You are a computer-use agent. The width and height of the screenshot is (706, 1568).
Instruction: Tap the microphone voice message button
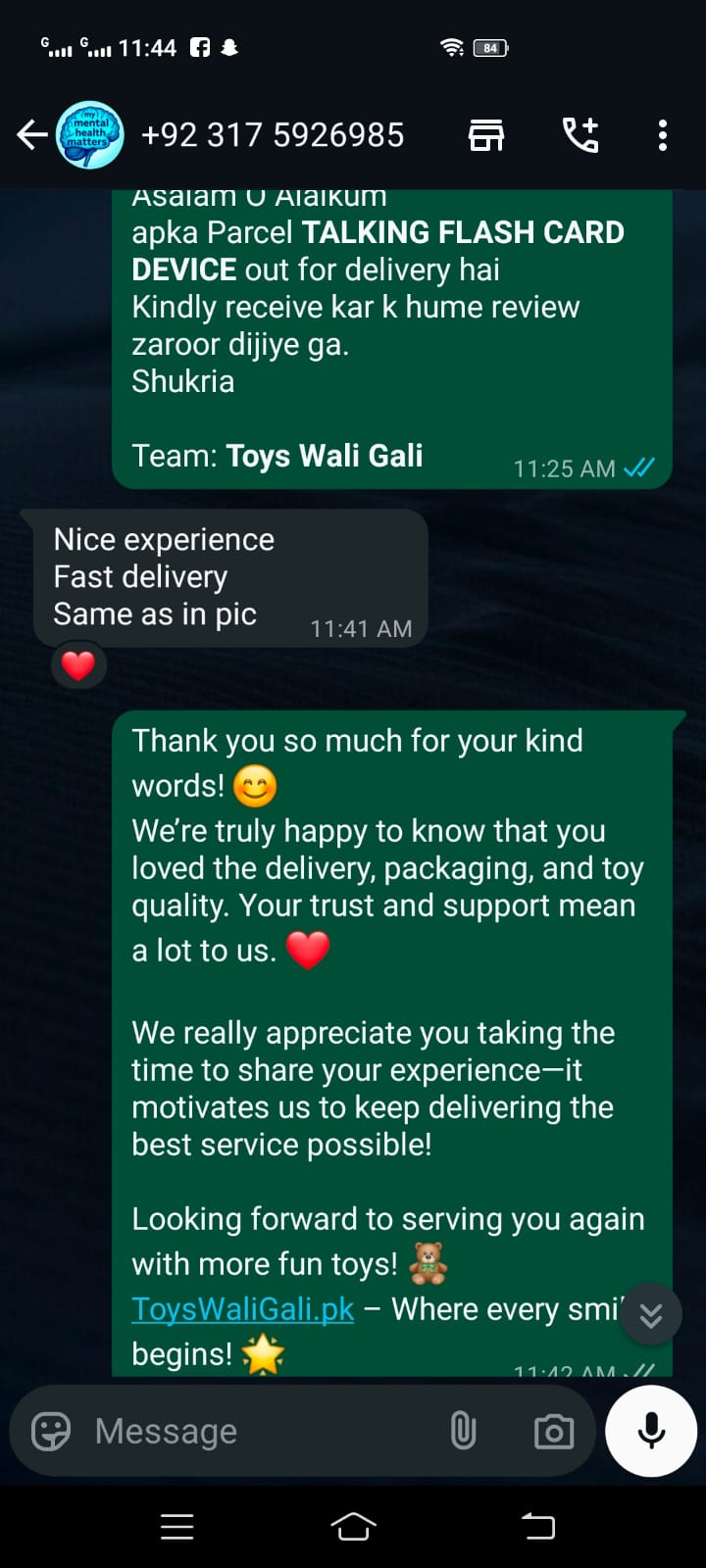point(651,1432)
